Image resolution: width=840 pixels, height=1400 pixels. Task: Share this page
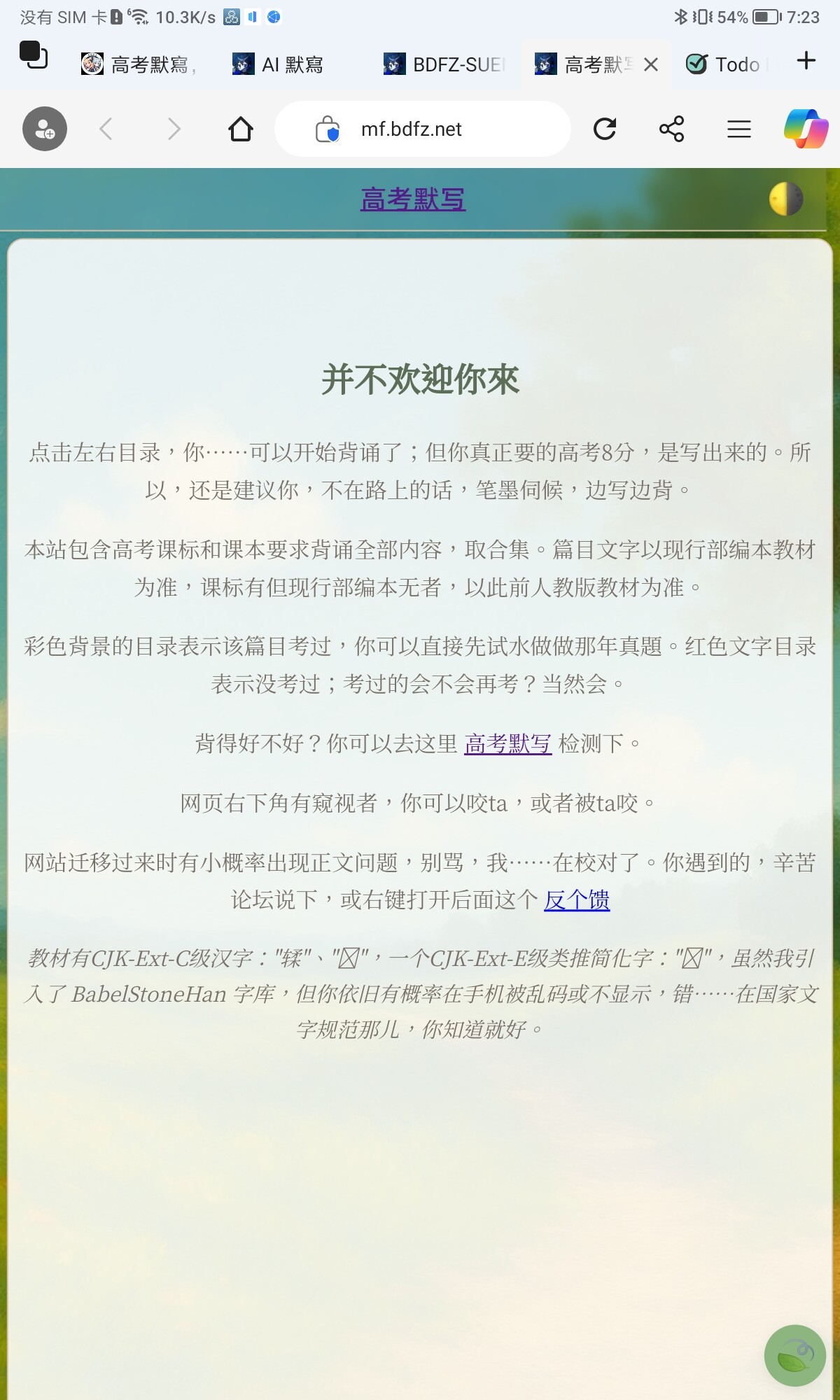tap(671, 129)
